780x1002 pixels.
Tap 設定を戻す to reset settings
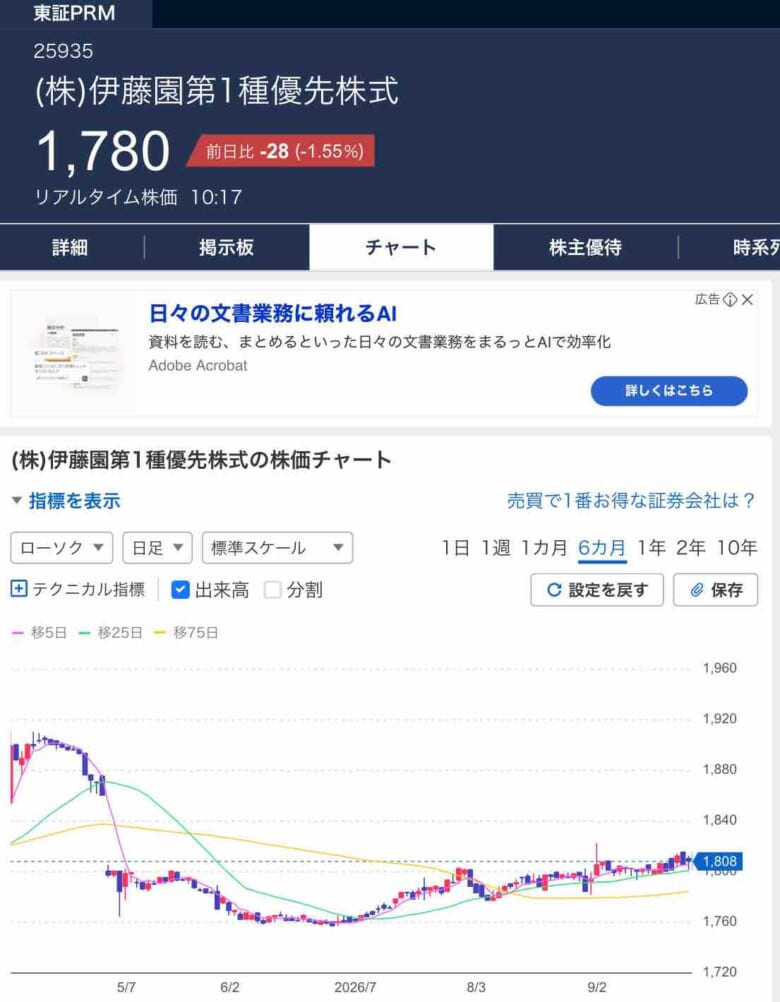597,590
